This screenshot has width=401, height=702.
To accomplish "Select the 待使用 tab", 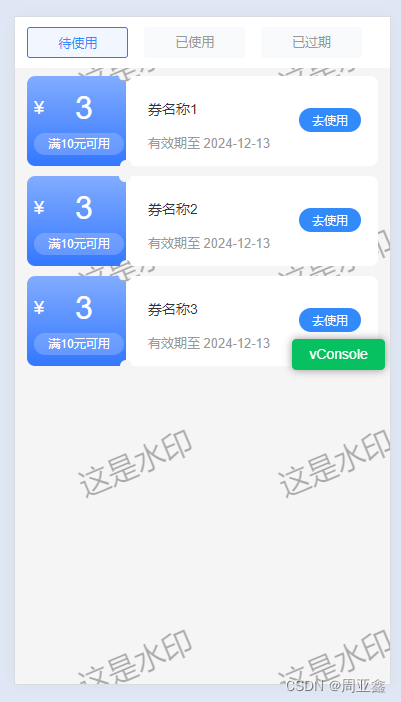I will click(77, 43).
